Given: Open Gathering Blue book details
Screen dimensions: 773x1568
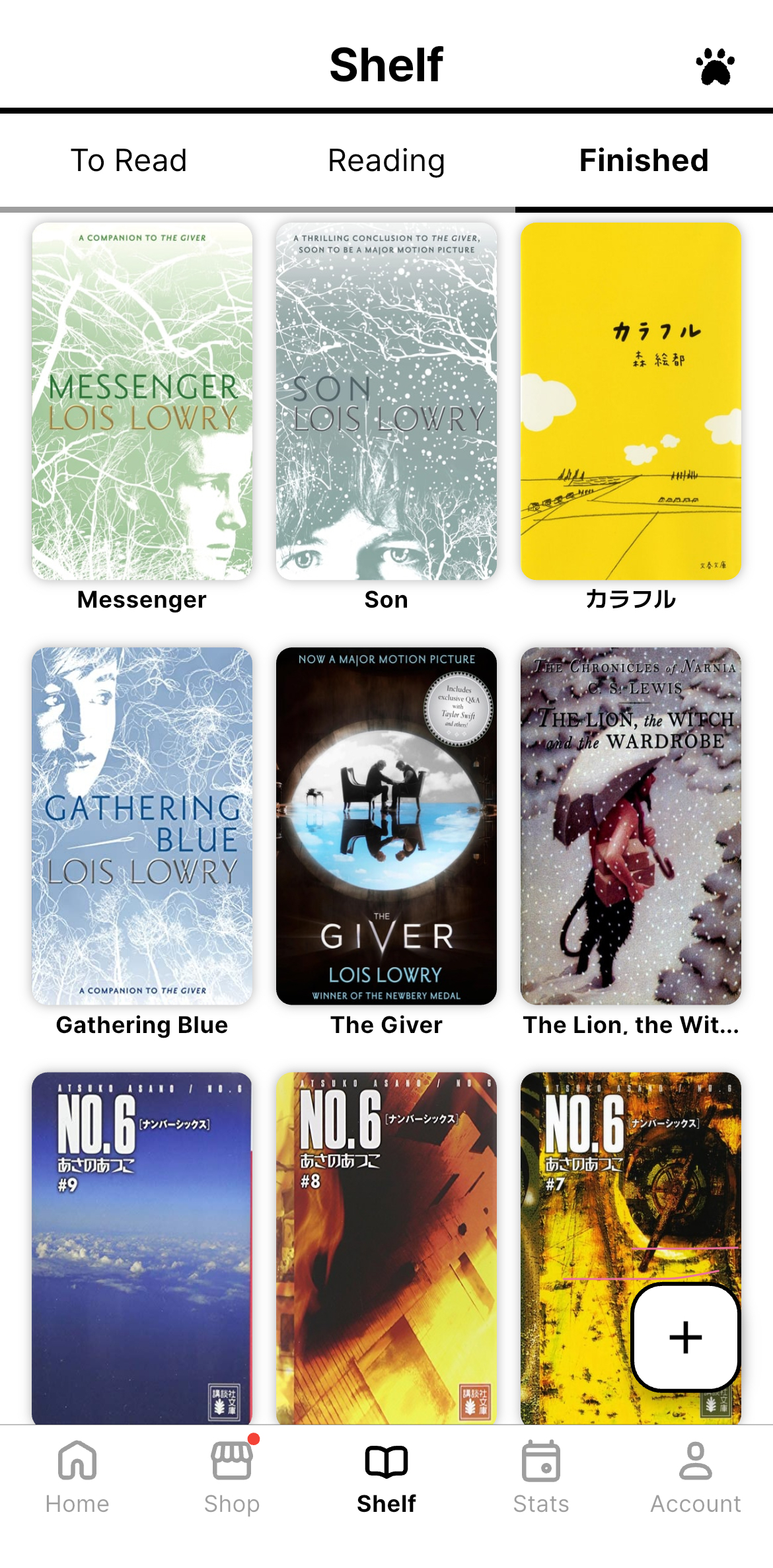Looking at the screenshot, I should [142, 826].
